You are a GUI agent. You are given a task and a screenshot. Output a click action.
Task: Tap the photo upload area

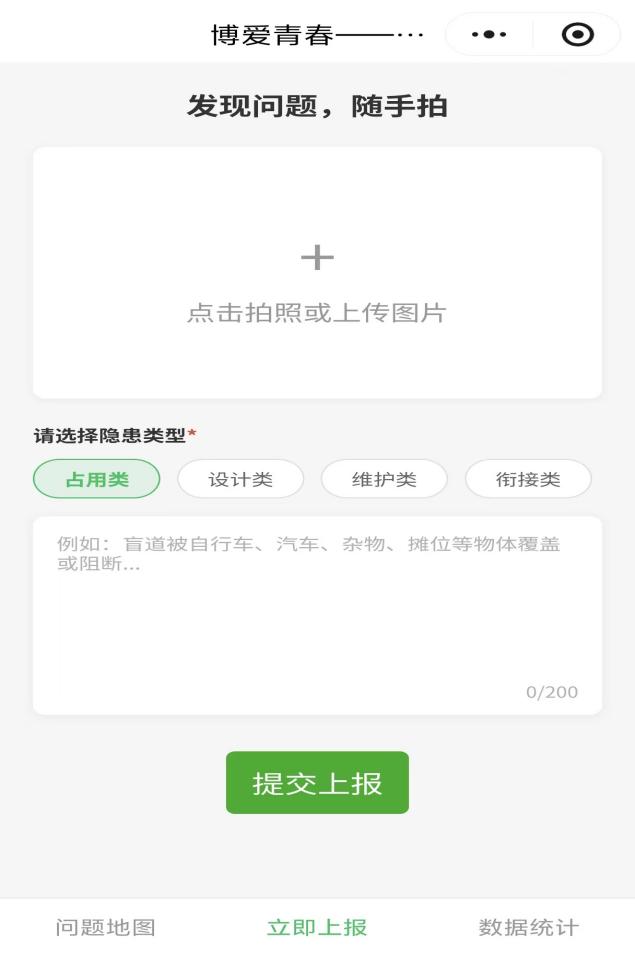[x=317, y=273]
